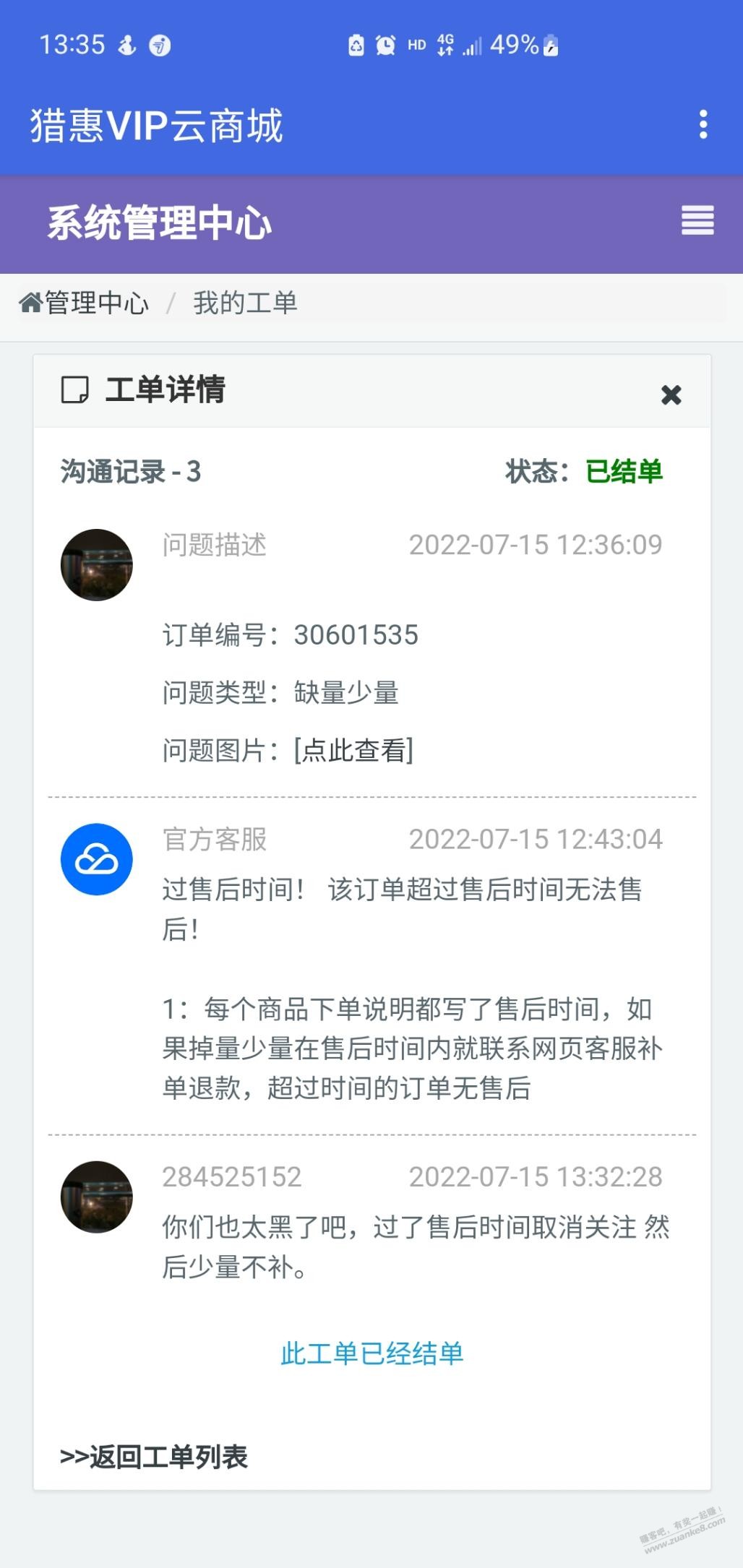View the problem image via 点此查看
Viewport: 743px width, 1568px height.
353,750
